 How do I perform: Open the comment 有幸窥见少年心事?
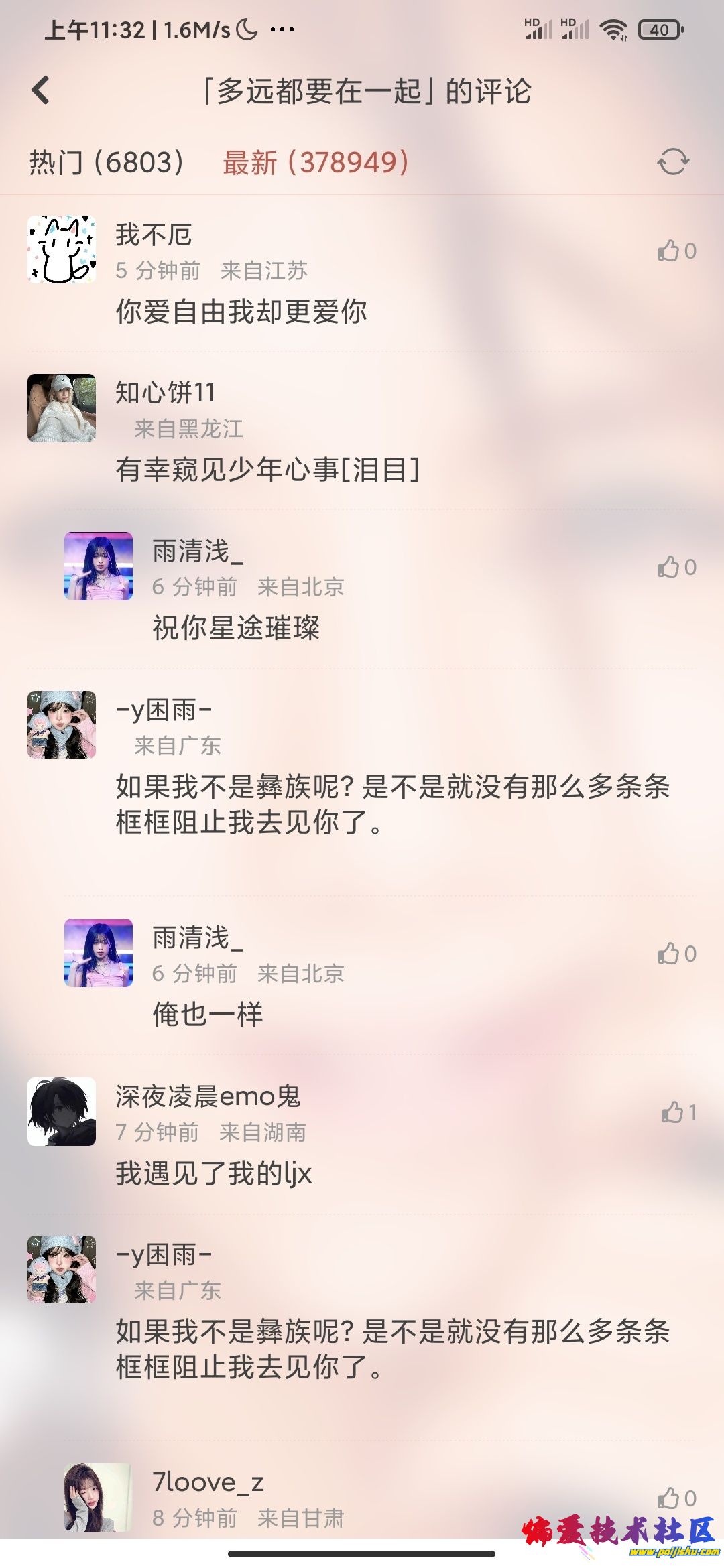pyautogui.click(x=267, y=470)
